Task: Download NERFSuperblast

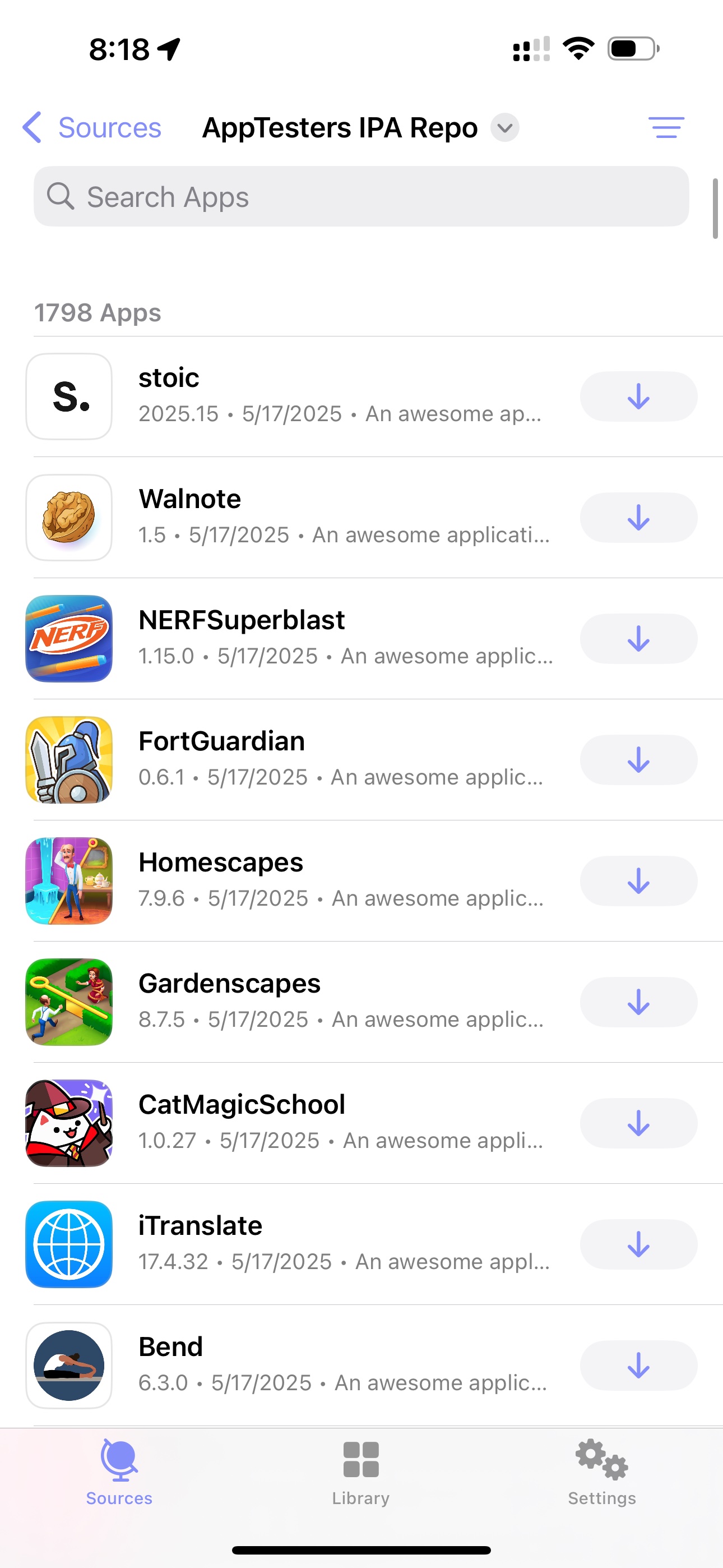Action: [x=638, y=639]
